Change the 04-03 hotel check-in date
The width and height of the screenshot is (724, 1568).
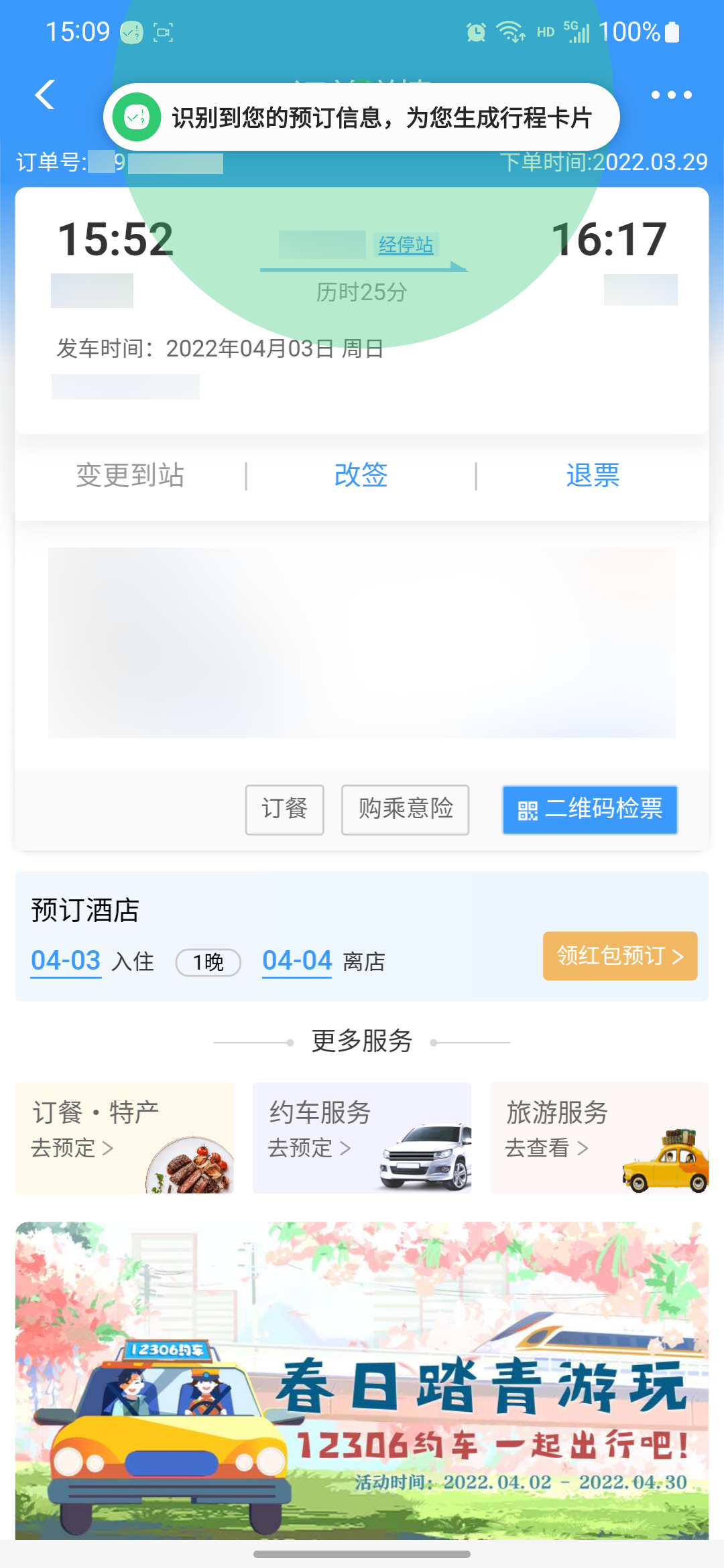pos(66,961)
